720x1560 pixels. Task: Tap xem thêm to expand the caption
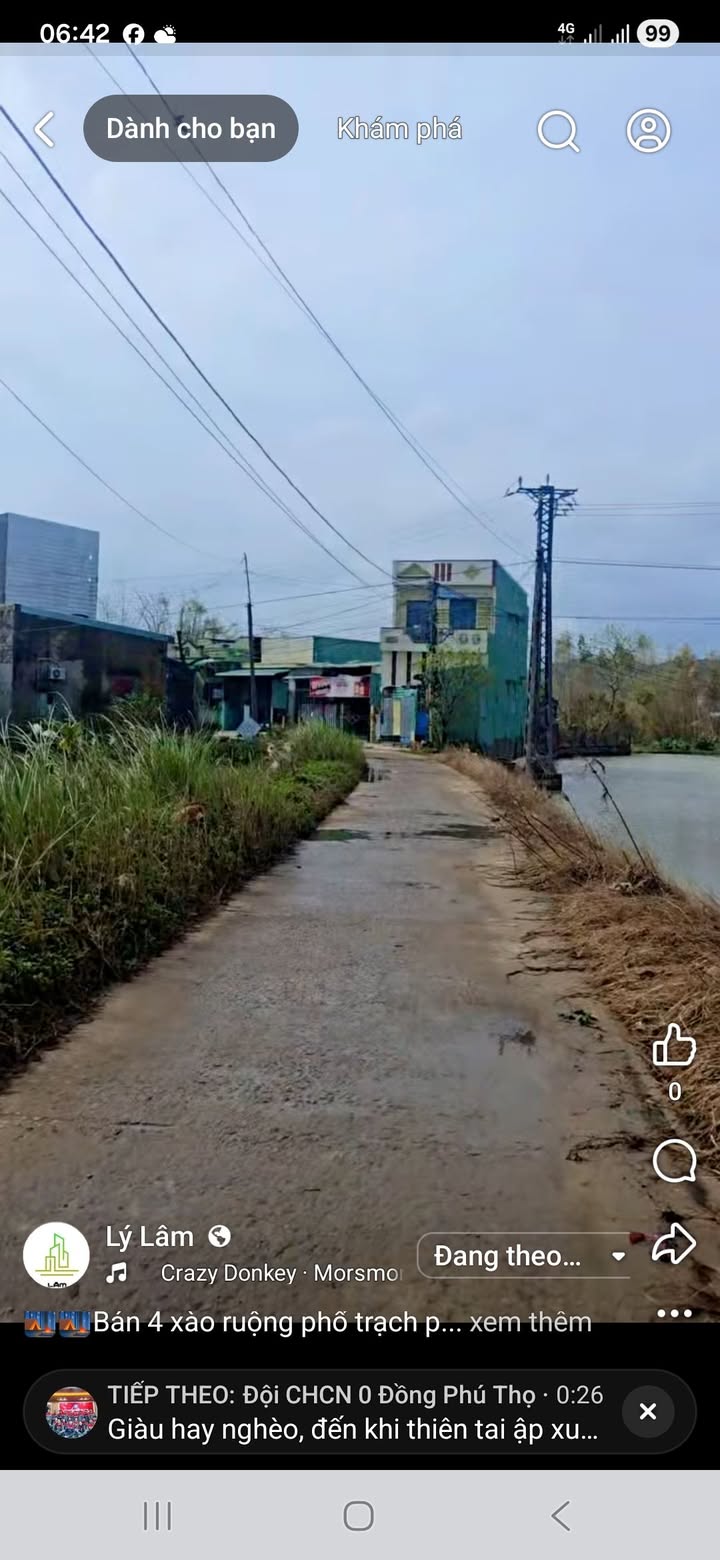pyautogui.click(x=530, y=1322)
